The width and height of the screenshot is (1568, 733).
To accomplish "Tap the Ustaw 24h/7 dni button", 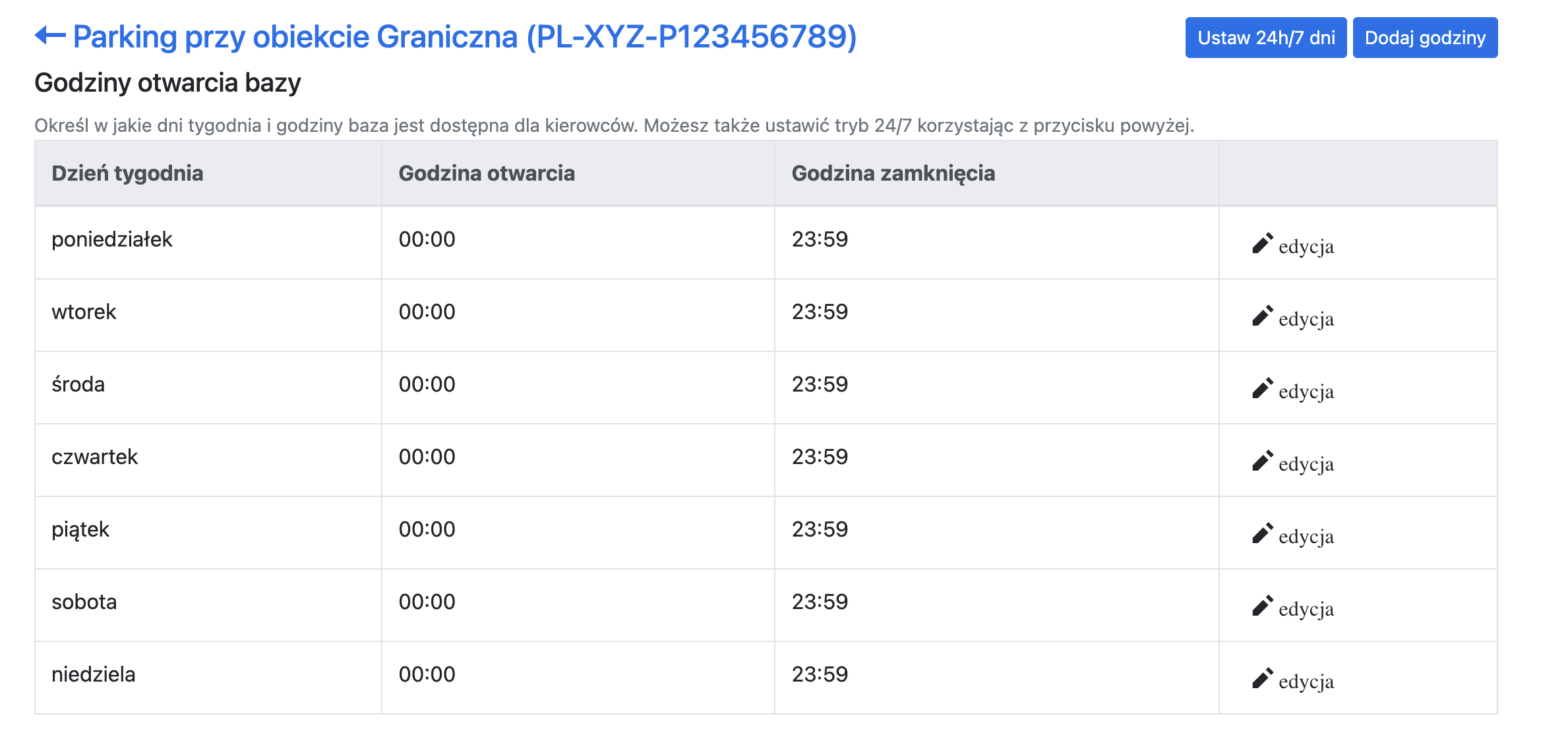I will click(x=1265, y=38).
